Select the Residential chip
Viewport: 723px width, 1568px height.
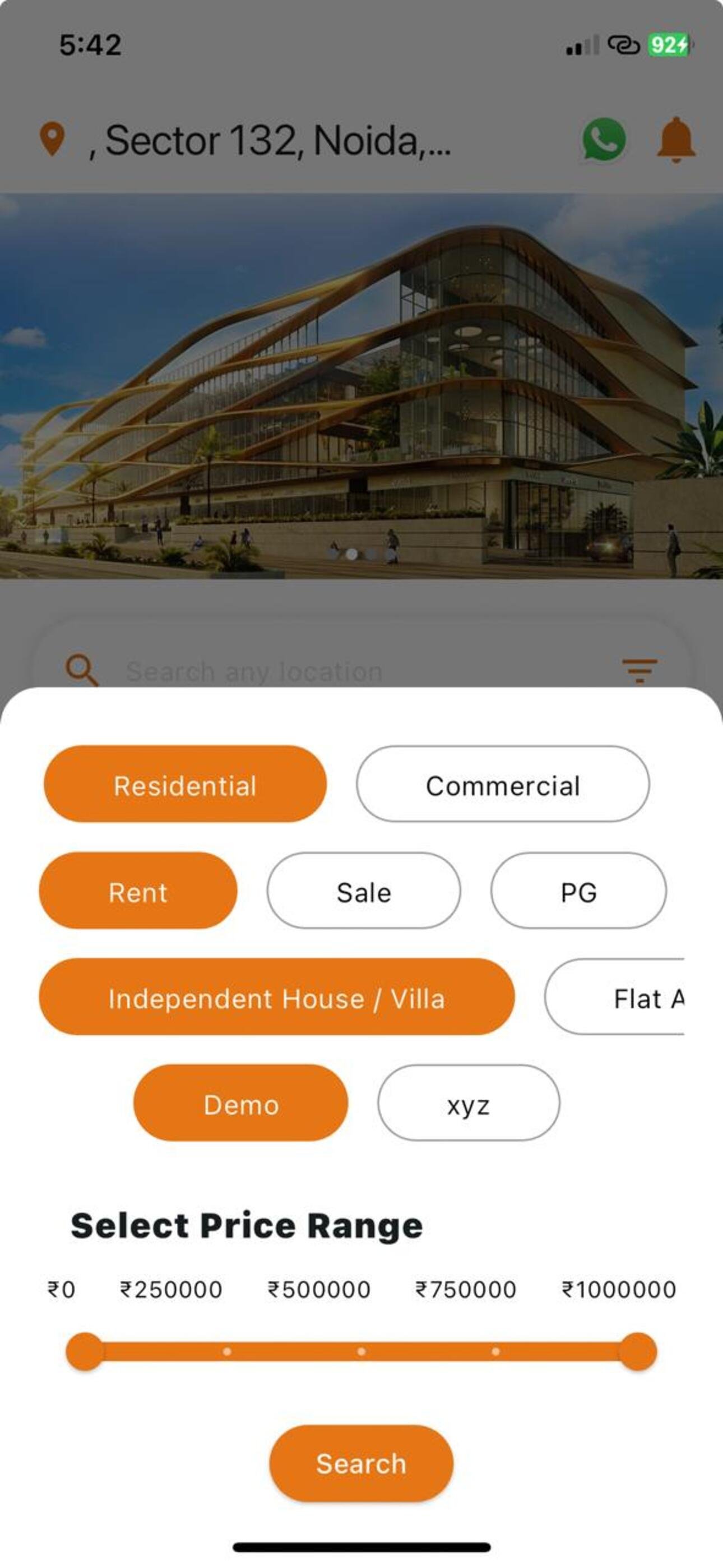[185, 784]
